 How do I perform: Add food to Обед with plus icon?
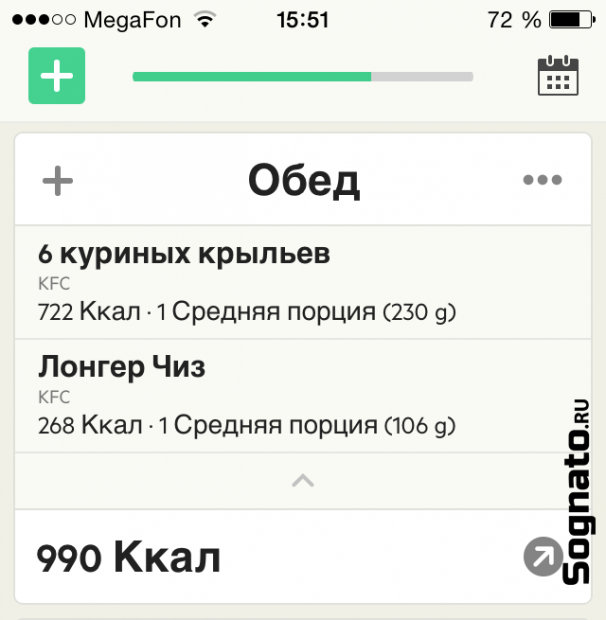58,181
